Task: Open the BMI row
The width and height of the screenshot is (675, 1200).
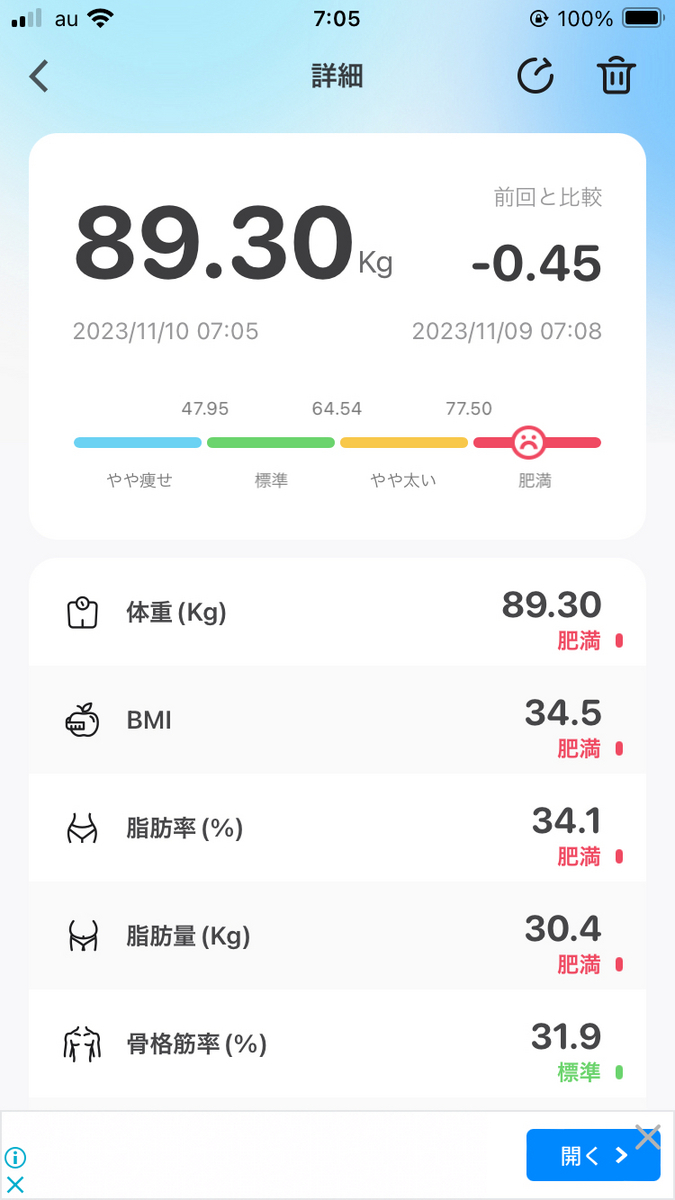Action: pos(337,721)
